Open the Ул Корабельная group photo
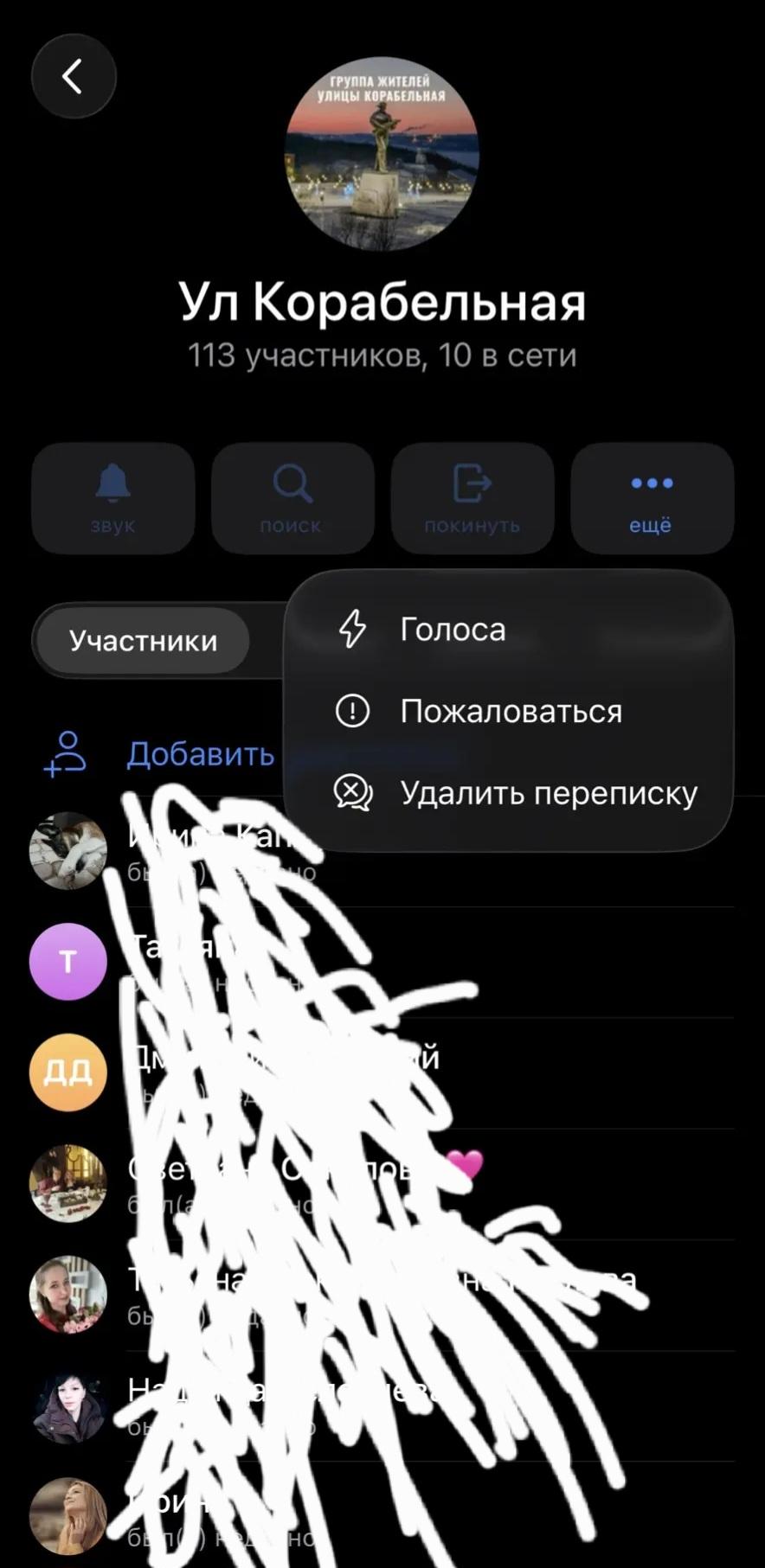765x1568 pixels. [x=382, y=154]
